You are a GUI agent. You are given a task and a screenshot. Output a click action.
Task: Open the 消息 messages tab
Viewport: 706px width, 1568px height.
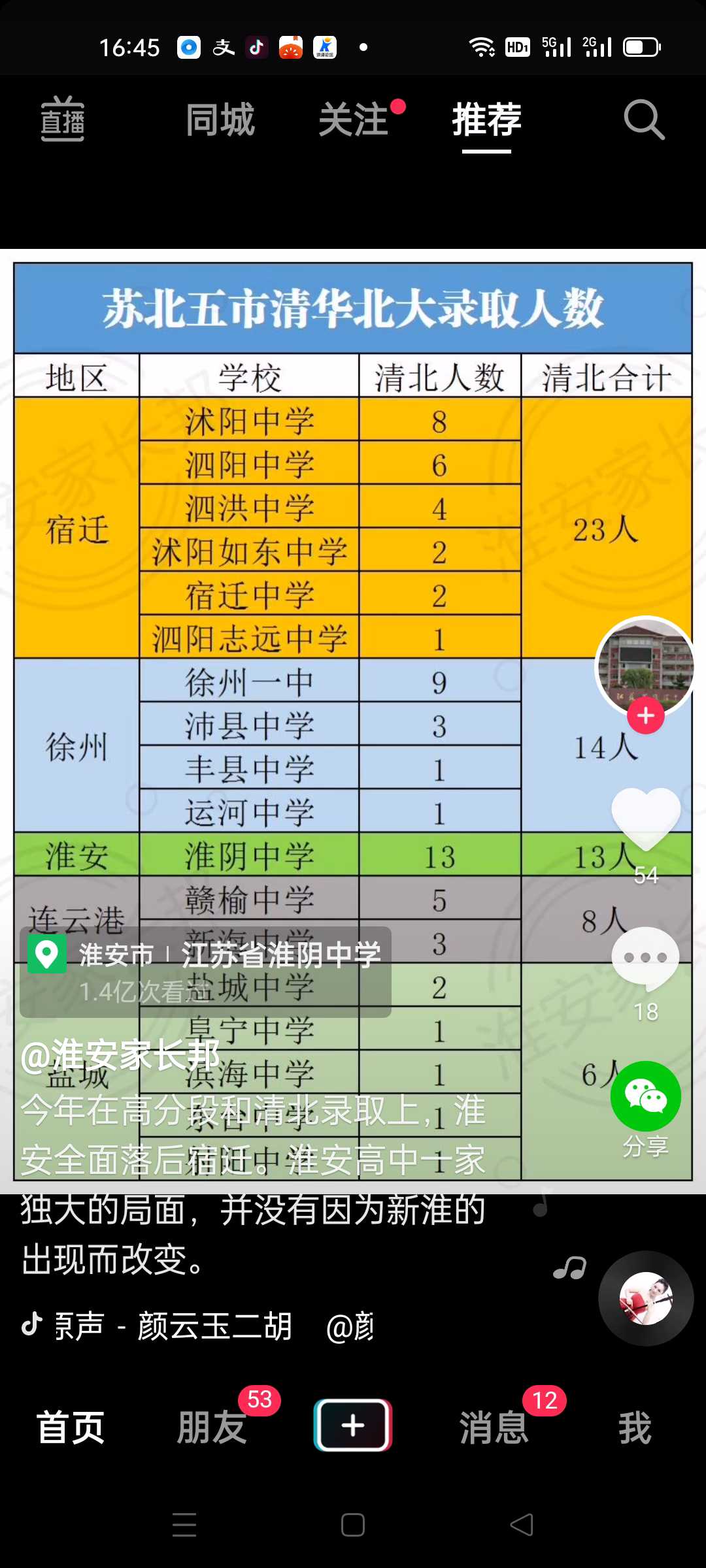(x=494, y=1428)
